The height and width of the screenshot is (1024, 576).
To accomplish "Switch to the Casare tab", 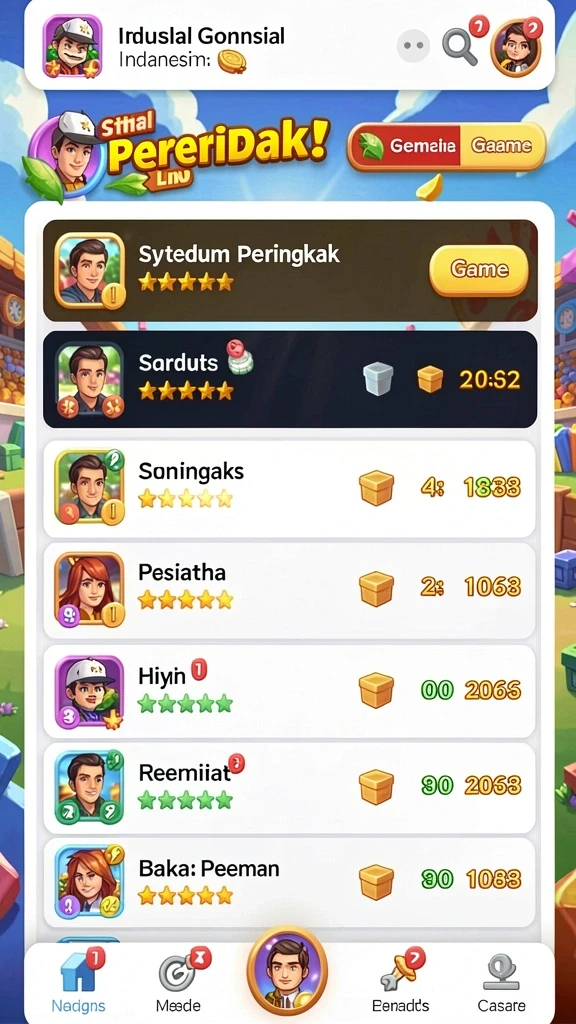I will click(x=501, y=982).
